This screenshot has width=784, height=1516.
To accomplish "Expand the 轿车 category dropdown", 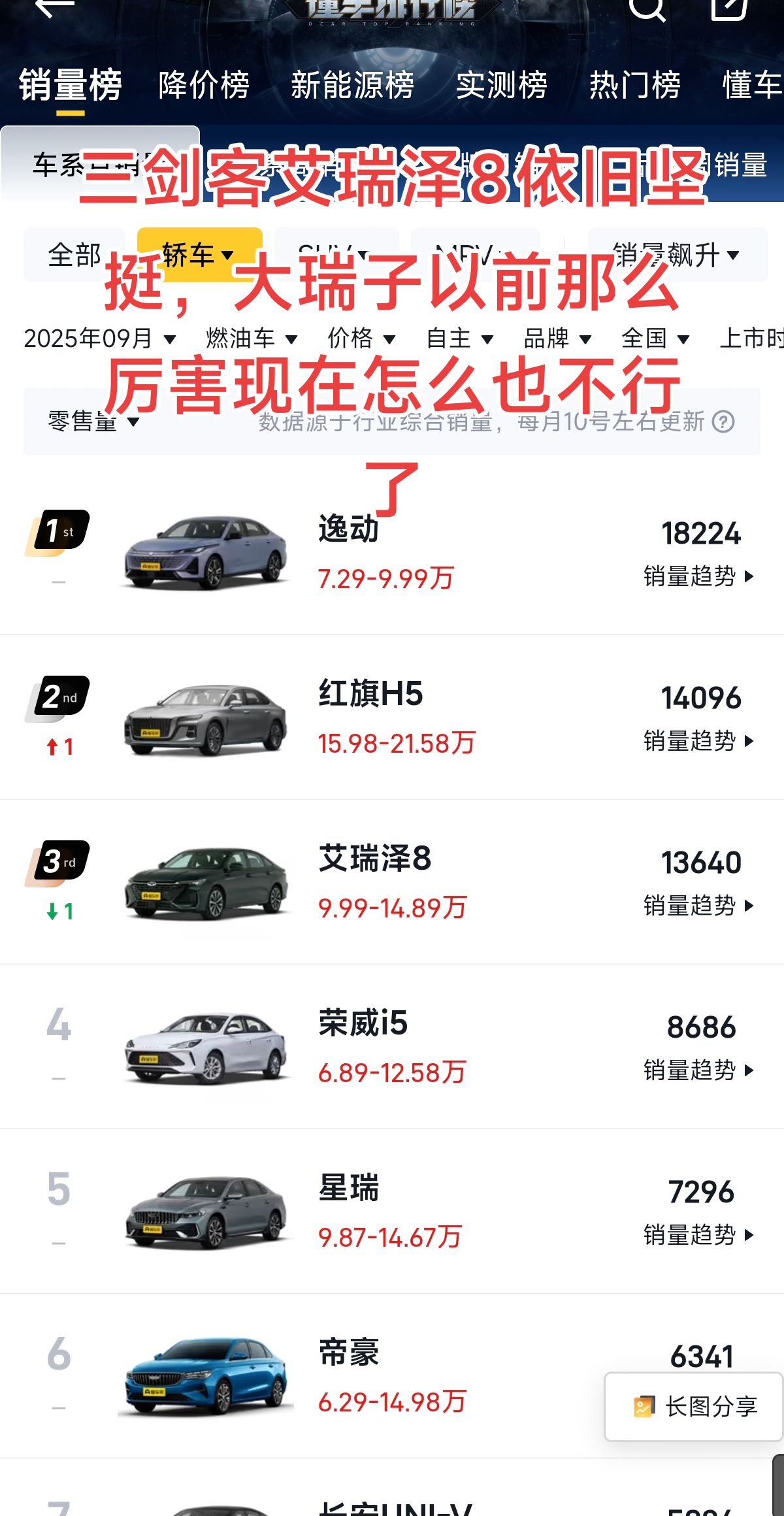I will click(199, 255).
